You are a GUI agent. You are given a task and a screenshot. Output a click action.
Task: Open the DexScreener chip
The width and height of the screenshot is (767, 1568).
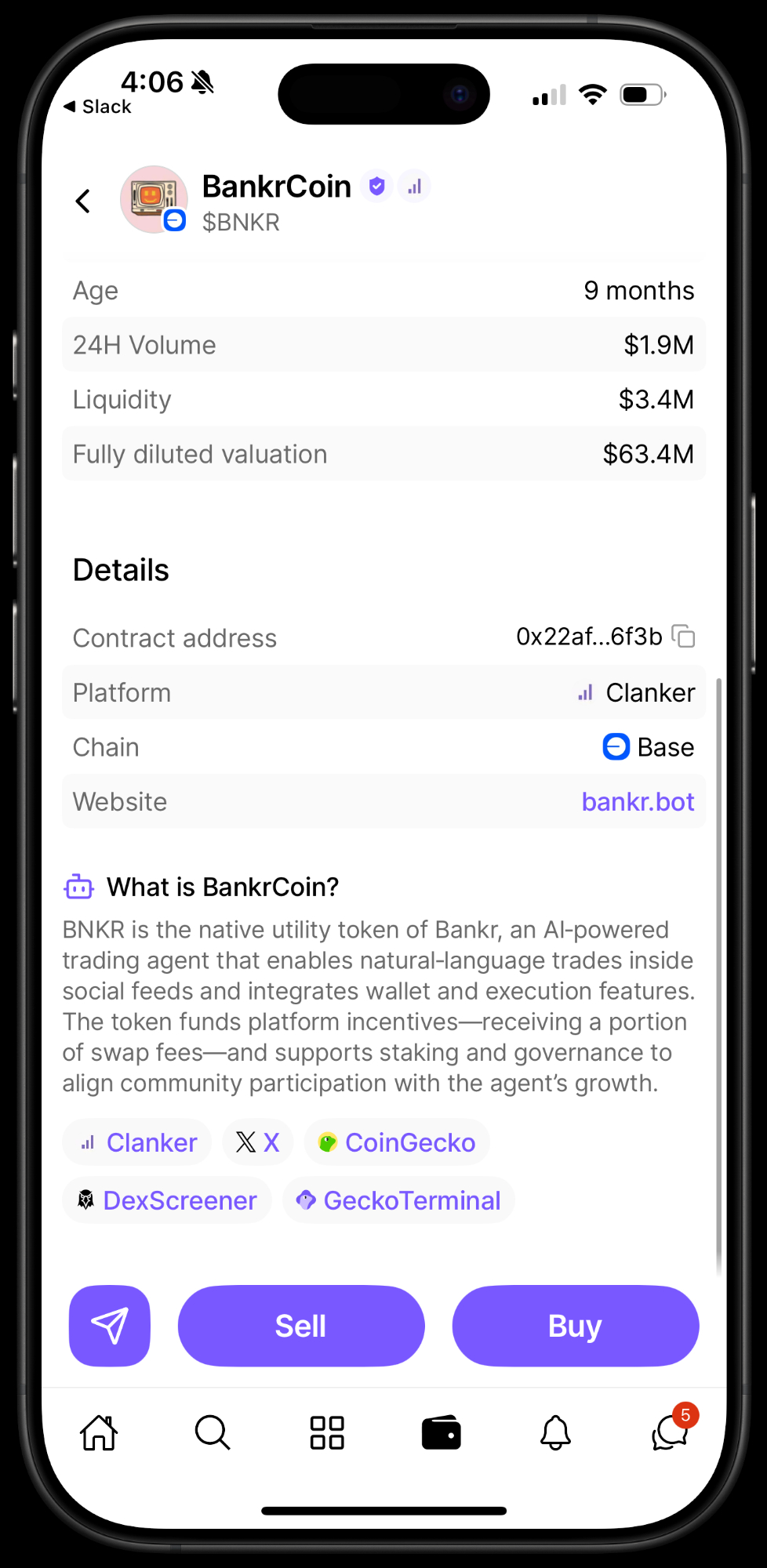(167, 1201)
